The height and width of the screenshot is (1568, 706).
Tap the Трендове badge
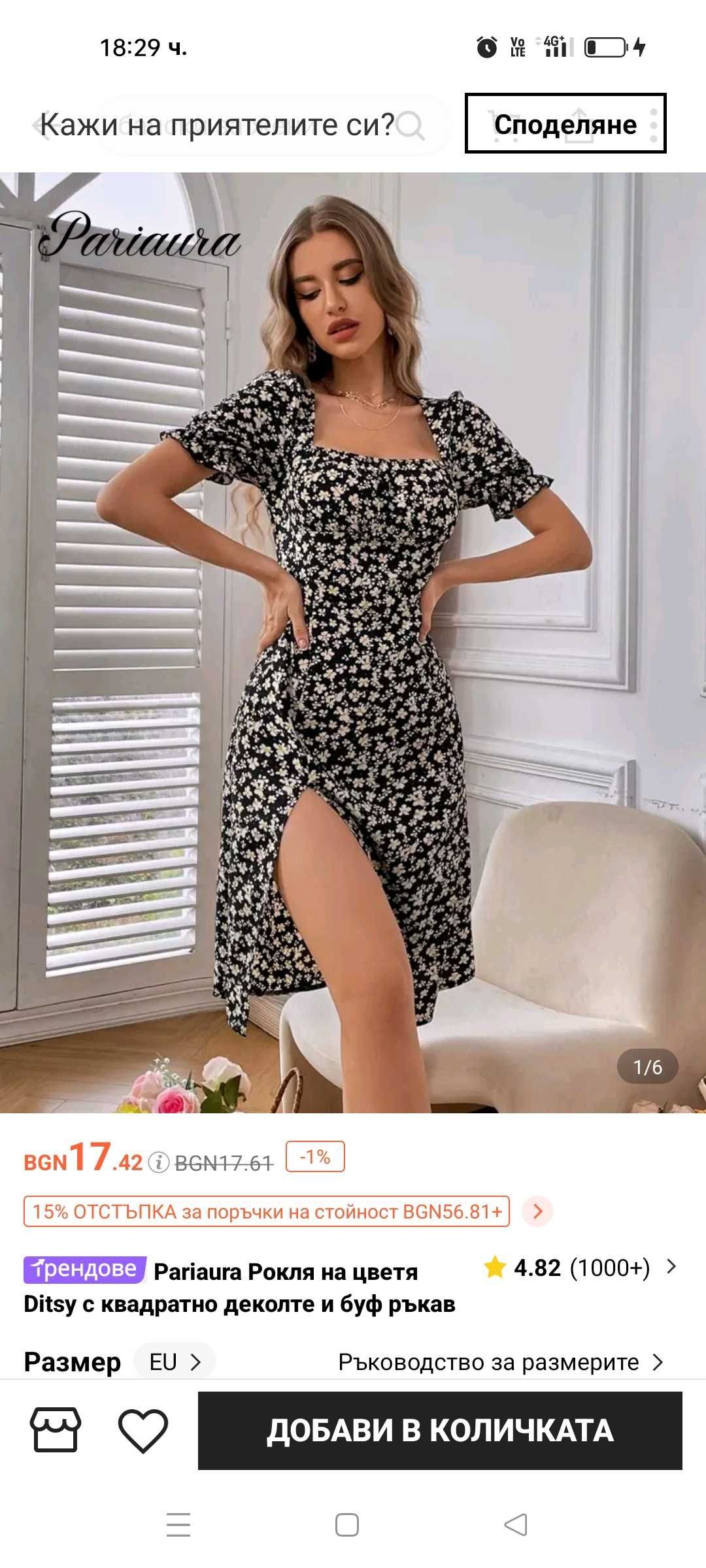[x=84, y=1269]
